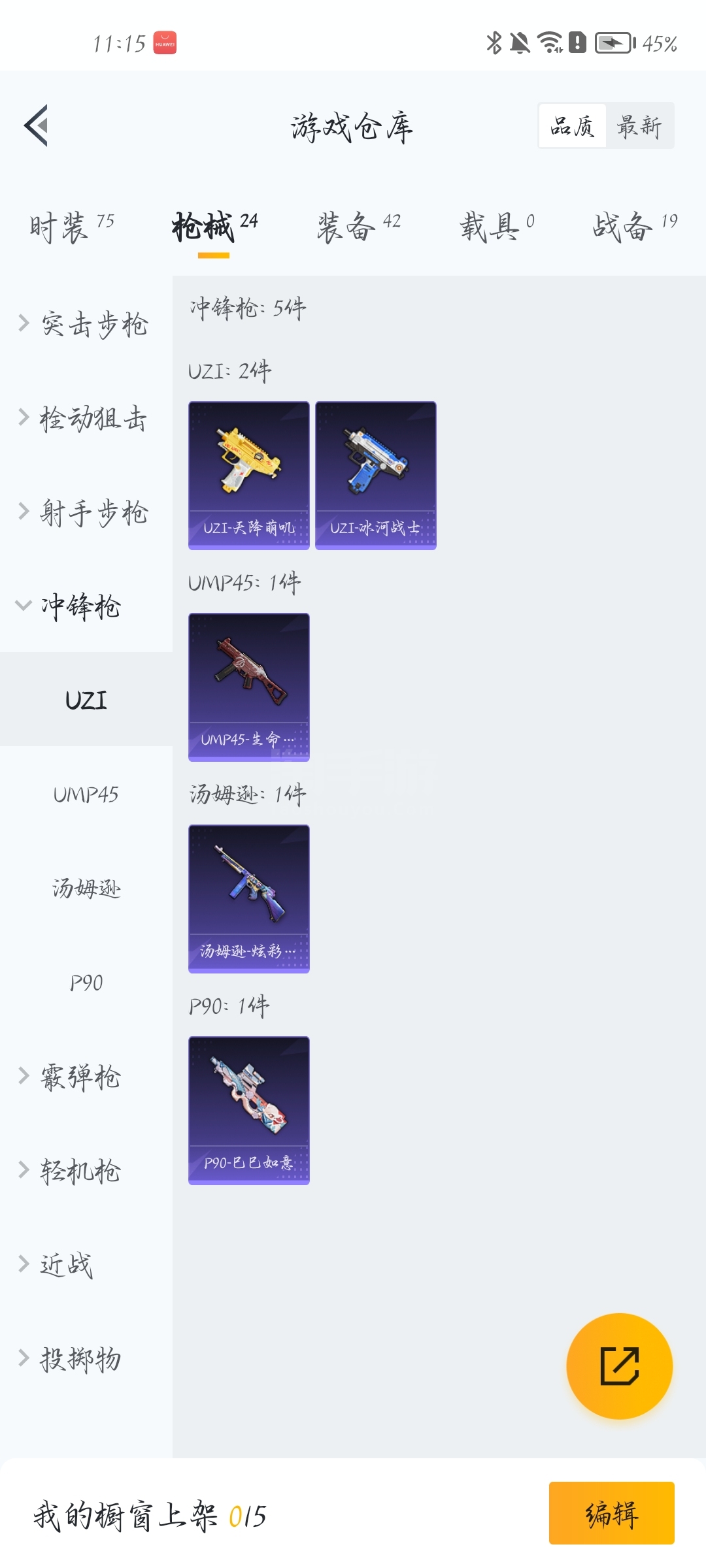Image resolution: width=706 pixels, height=1568 pixels.
Task: Open the 载具 tab
Action: (x=497, y=227)
